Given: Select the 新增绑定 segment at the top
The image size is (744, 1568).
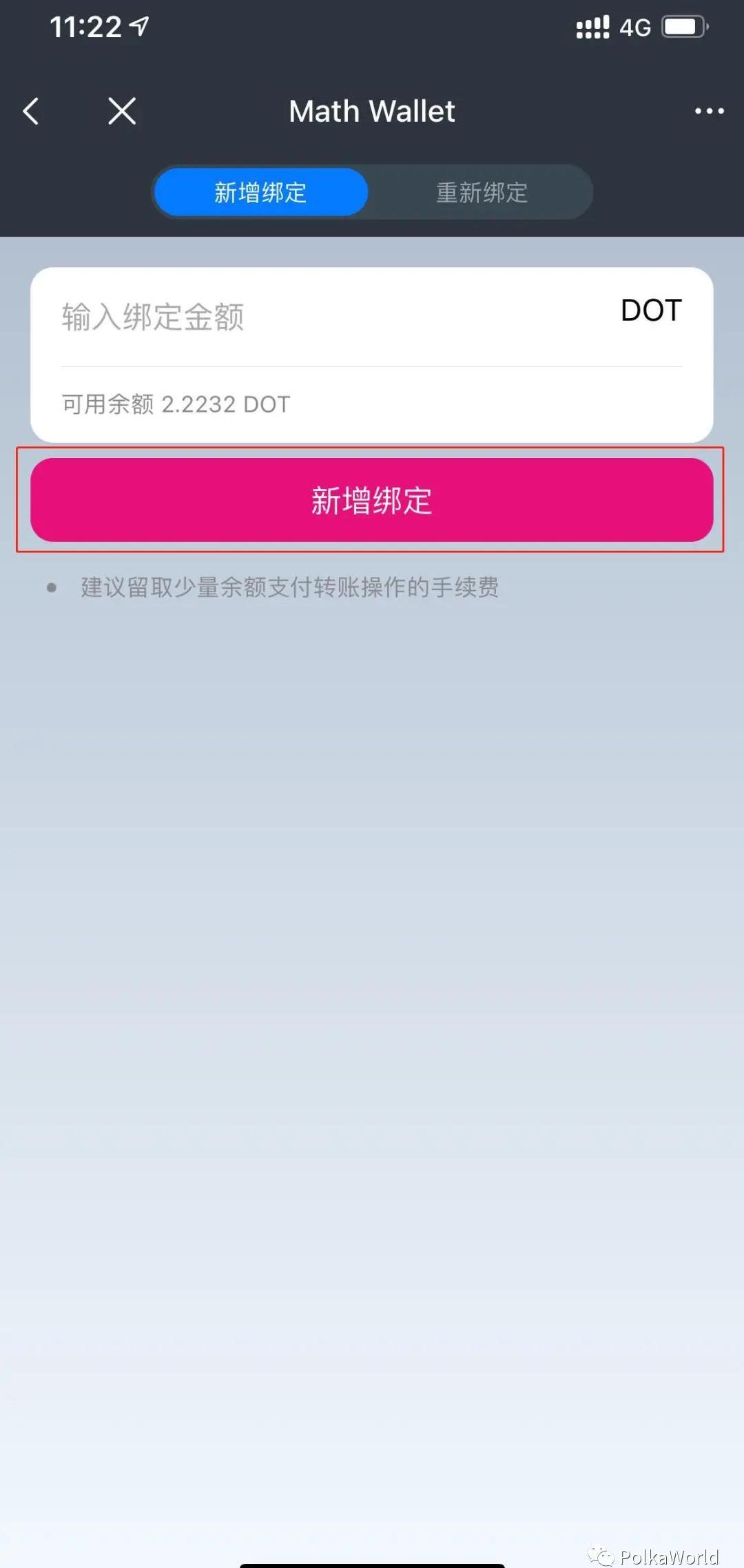Looking at the screenshot, I should (260, 192).
